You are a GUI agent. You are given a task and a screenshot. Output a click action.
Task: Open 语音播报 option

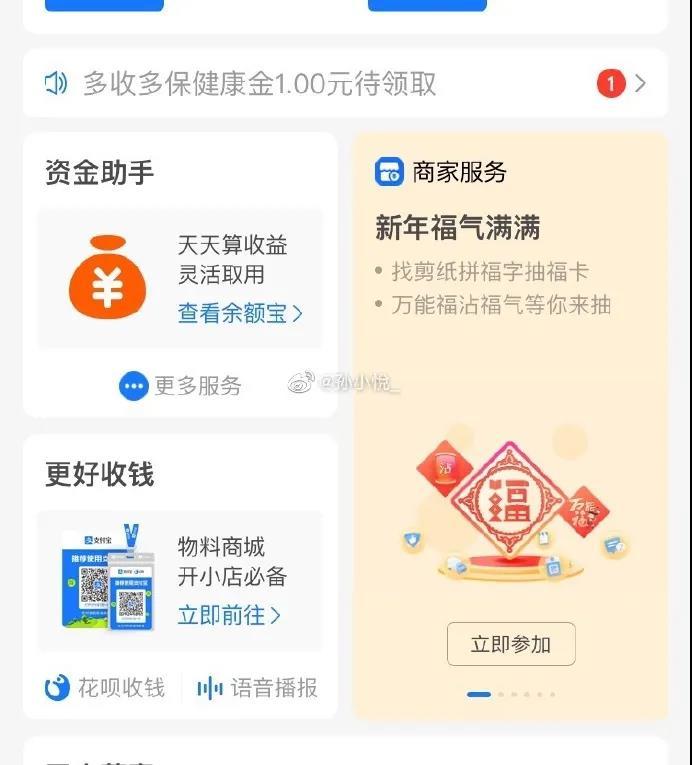(258, 688)
